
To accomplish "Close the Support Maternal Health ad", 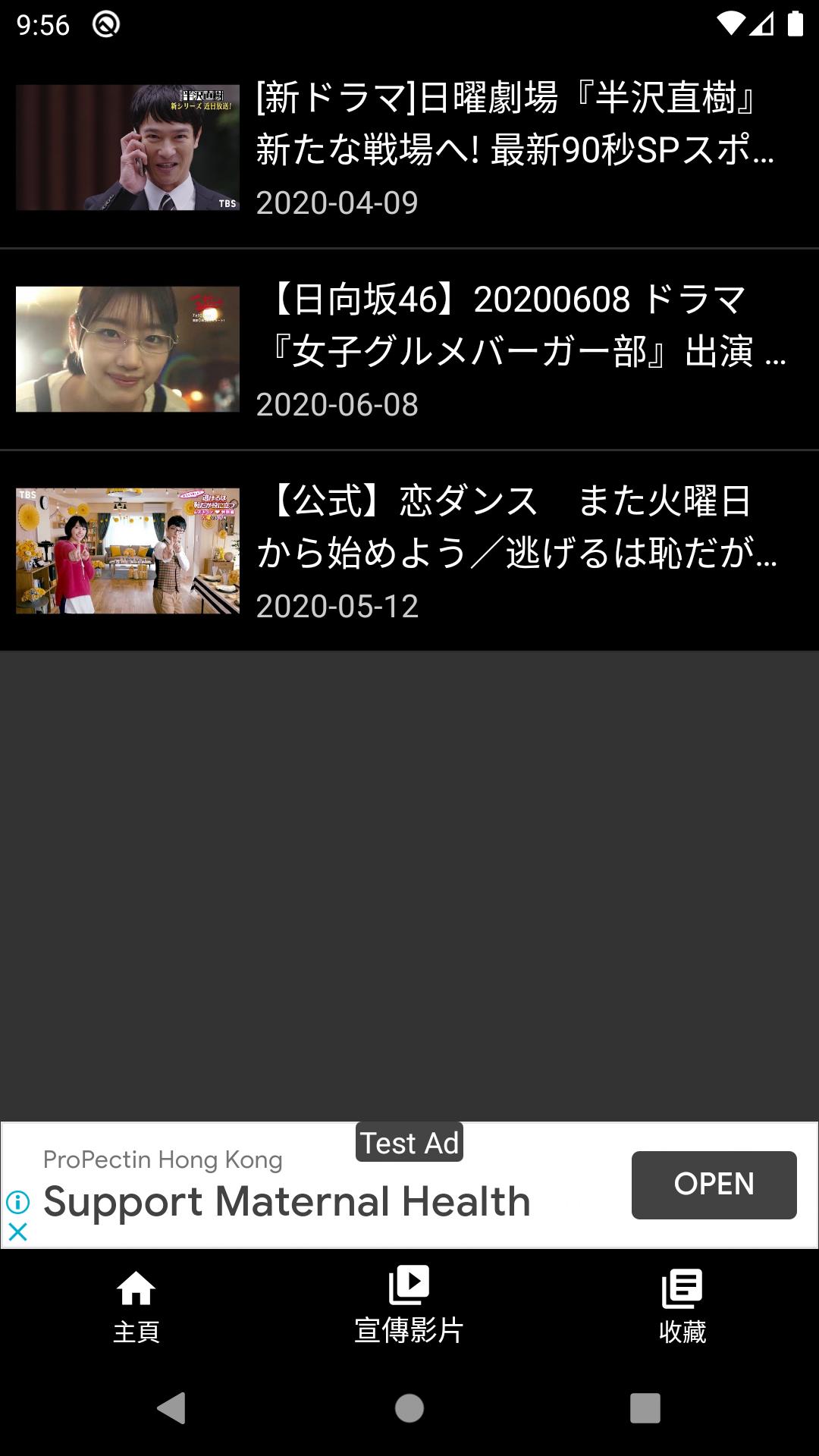I will click(x=17, y=1232).
